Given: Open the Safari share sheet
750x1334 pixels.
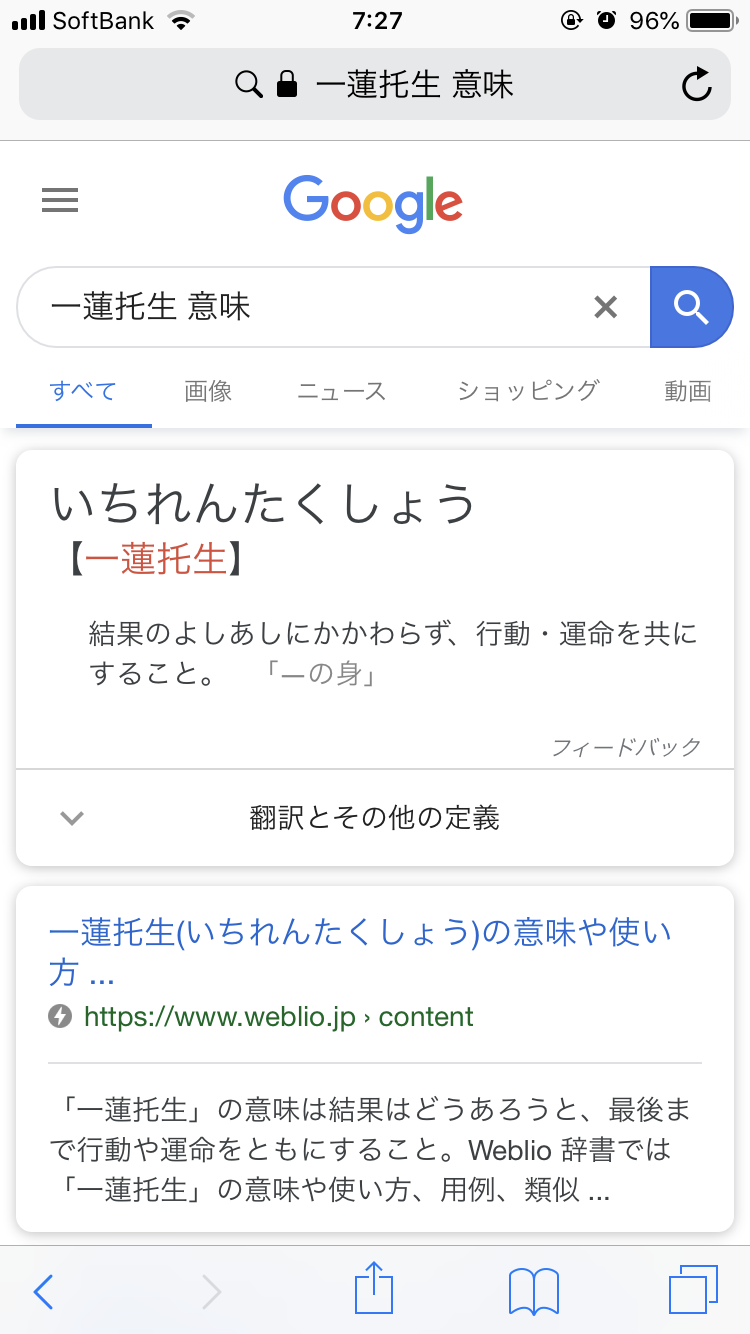Looking at the screenshot, I should [374, 1288].
